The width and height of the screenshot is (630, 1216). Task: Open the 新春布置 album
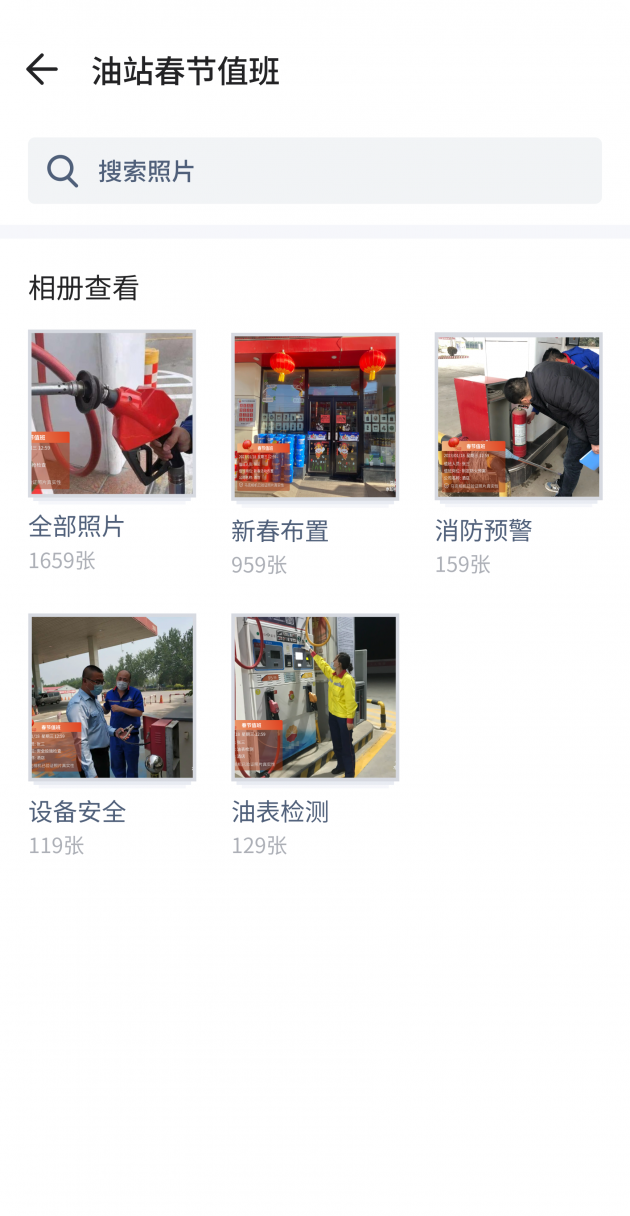[x=315, y=416]
